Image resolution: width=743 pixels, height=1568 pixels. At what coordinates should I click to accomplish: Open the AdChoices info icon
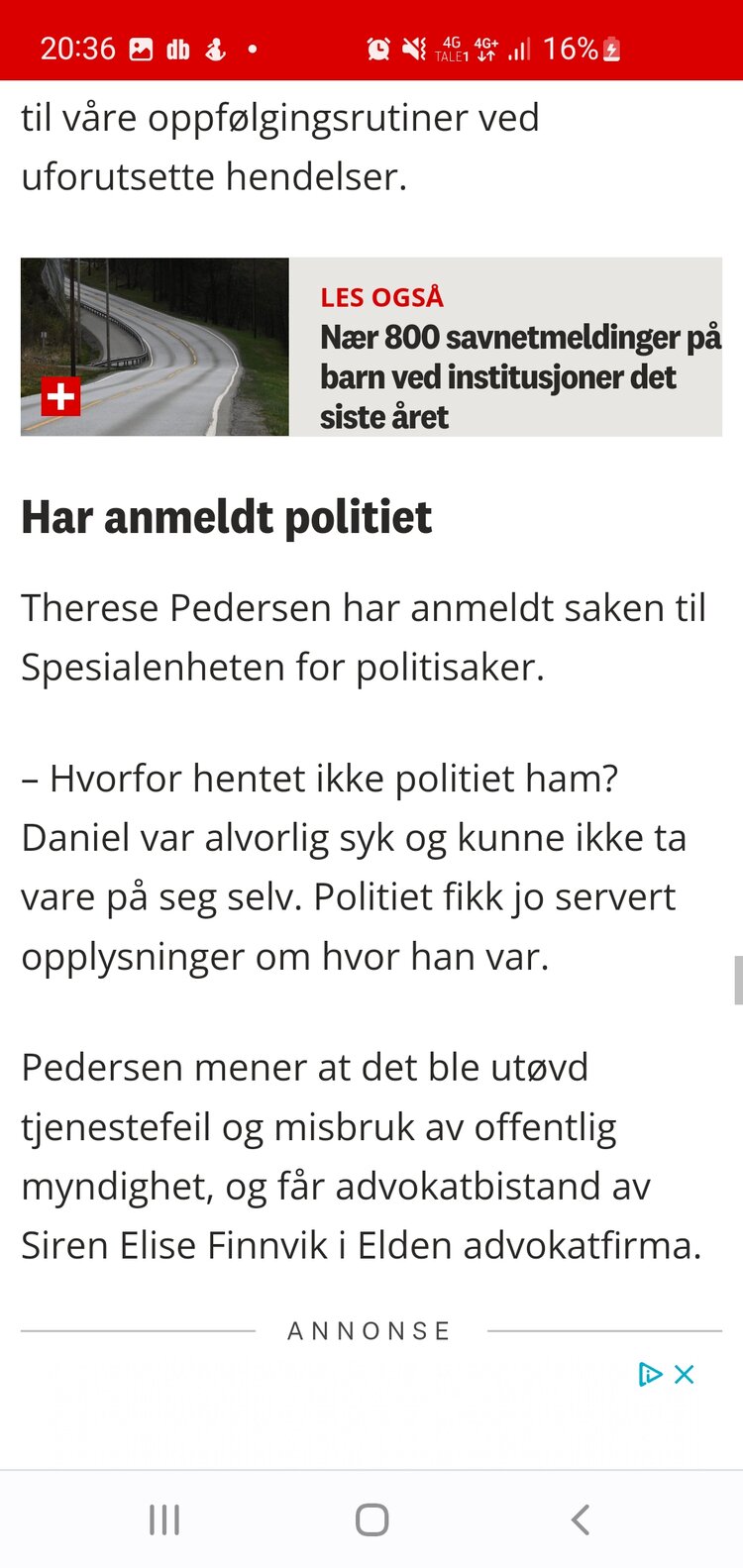coord(650,1374)
